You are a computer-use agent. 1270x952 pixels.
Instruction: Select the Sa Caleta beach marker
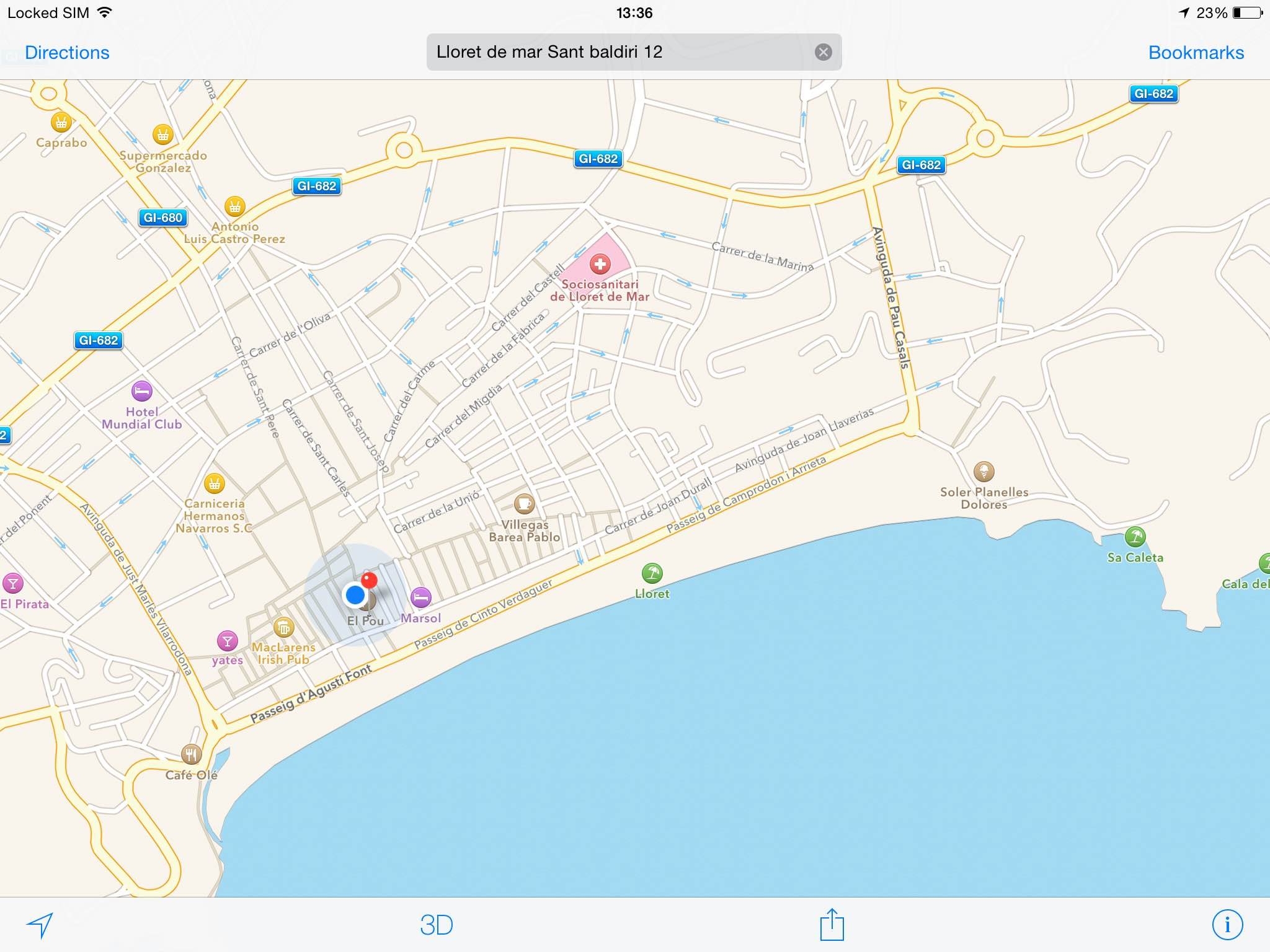[1135, 537]
